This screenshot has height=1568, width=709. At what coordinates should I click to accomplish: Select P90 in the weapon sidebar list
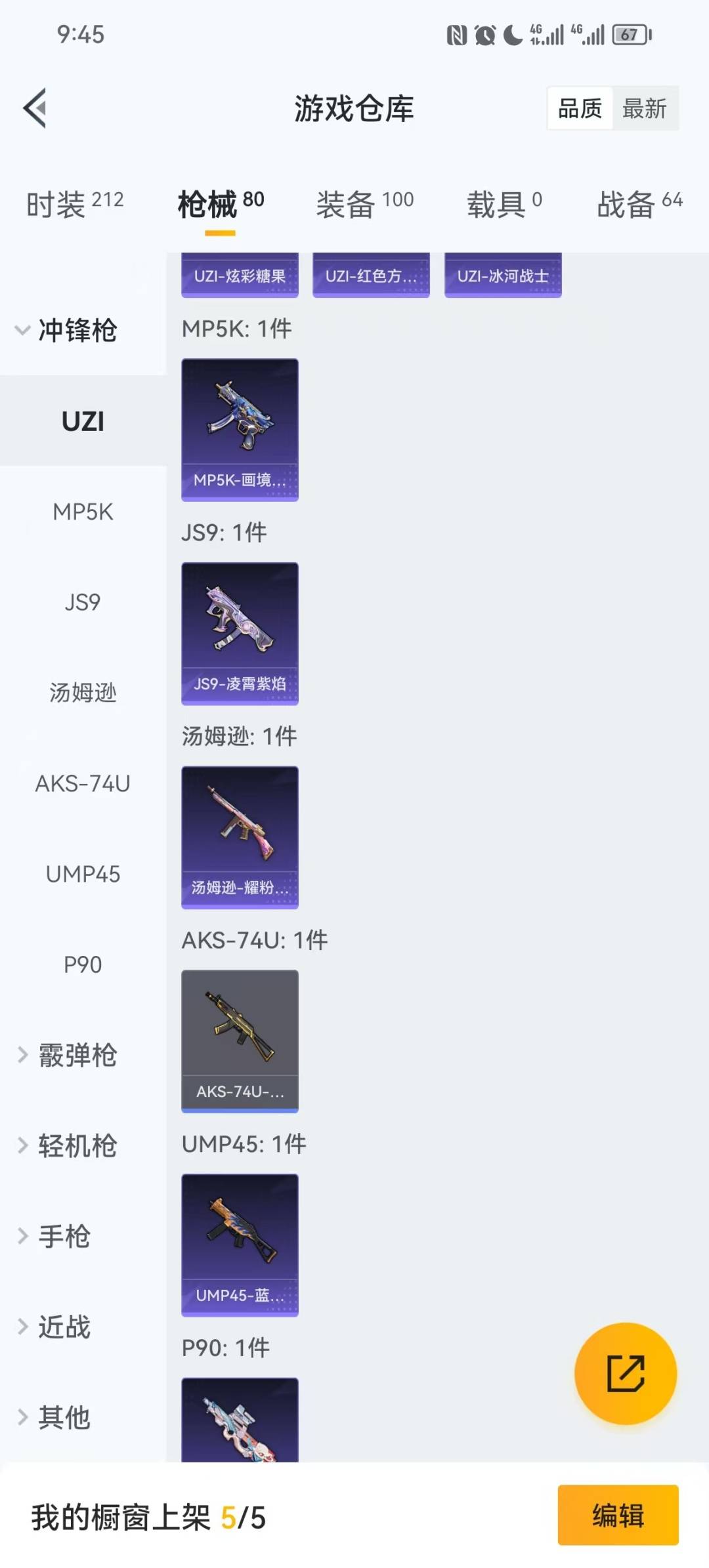coord(81,964)
